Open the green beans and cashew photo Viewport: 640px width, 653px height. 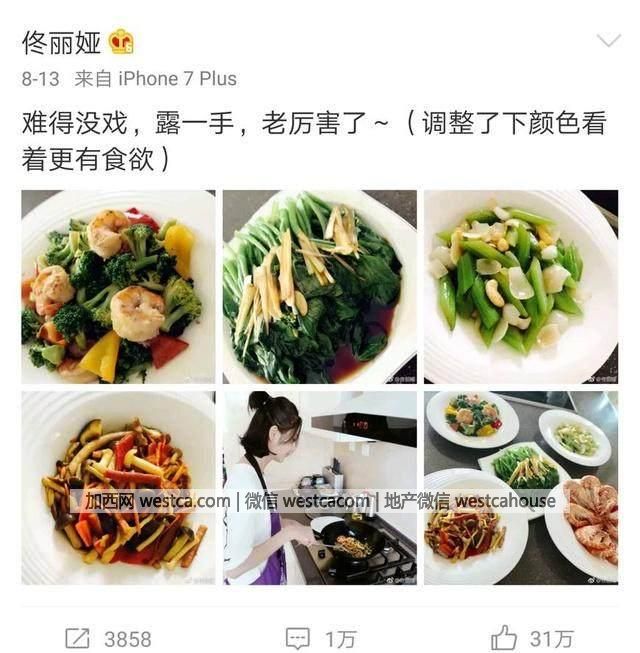[520, 286]
